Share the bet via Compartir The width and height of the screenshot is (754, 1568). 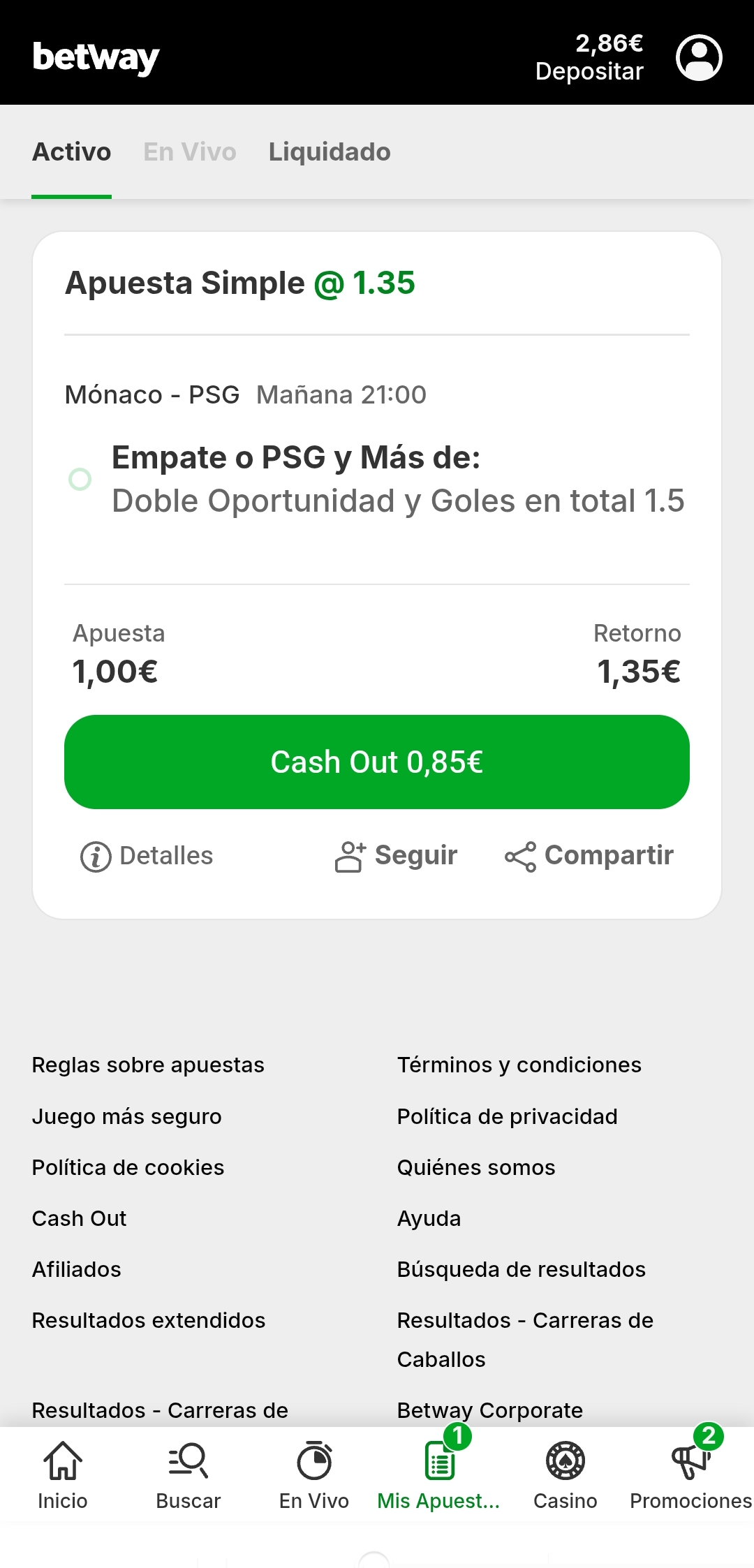(x=589, y=855)
